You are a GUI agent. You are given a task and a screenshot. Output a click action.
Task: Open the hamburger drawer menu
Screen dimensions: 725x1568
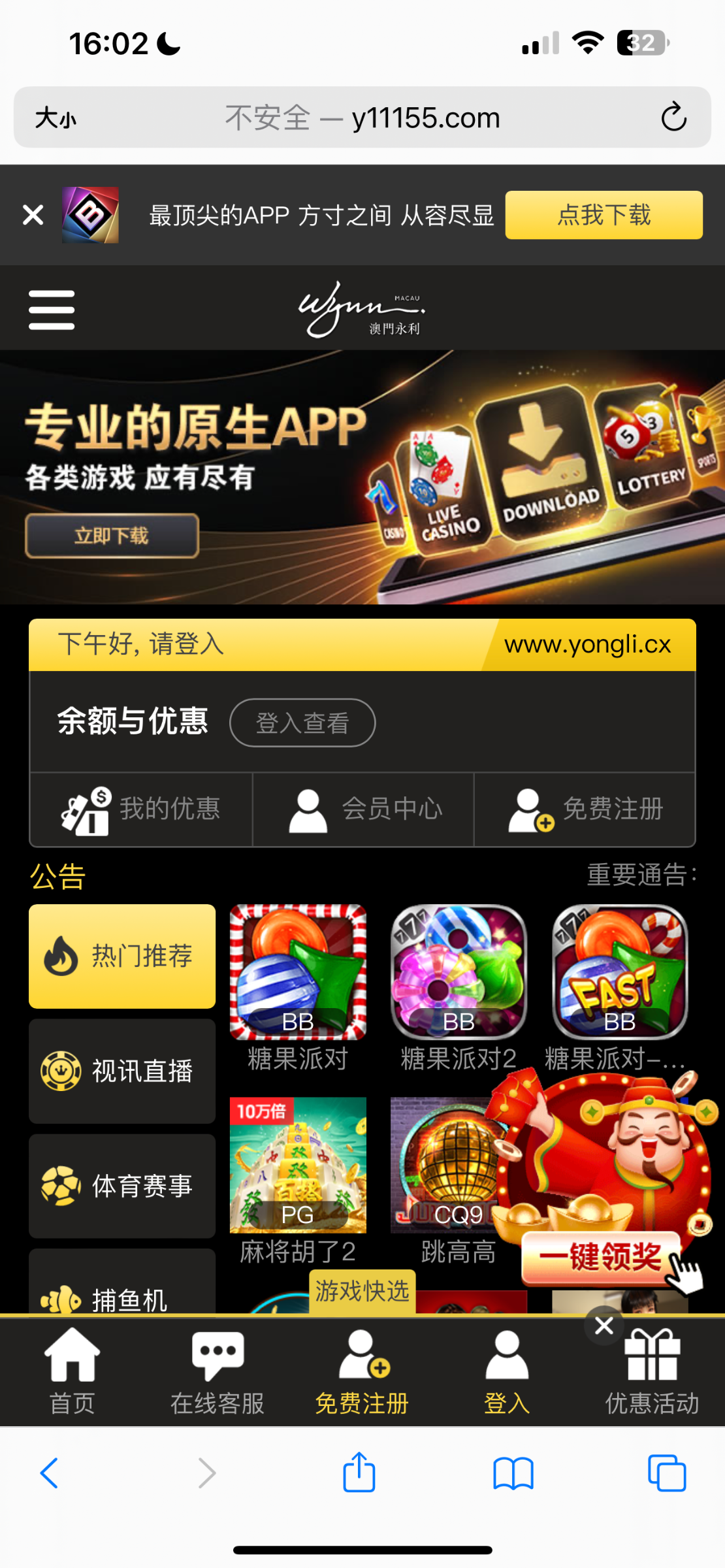pos(52,310)
